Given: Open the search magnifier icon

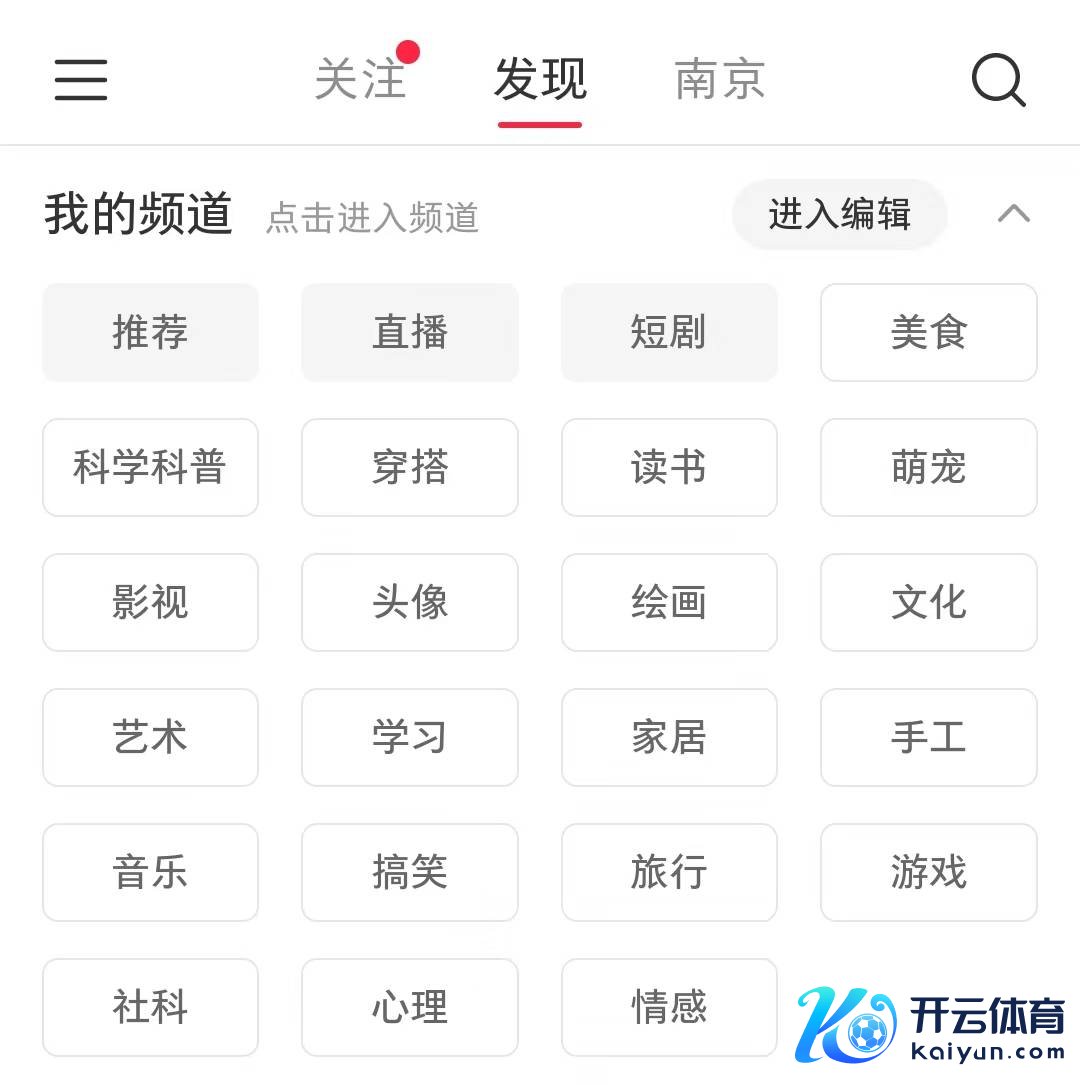Looking at the screenshot, I should click(999, 80).
